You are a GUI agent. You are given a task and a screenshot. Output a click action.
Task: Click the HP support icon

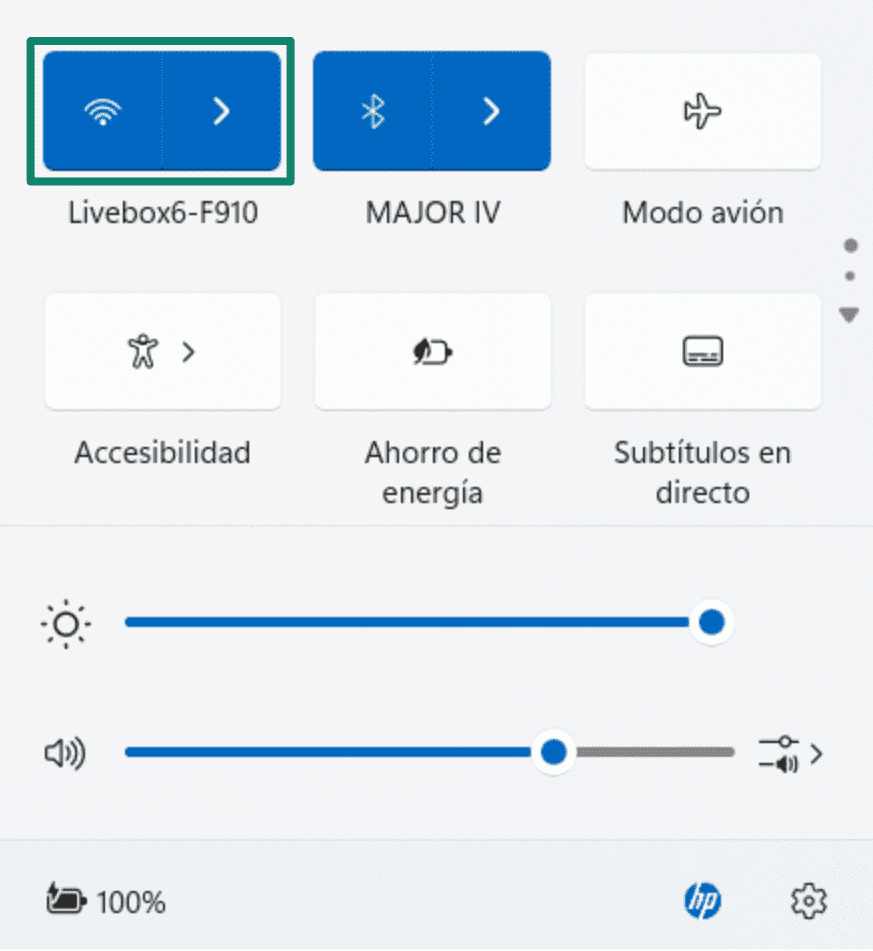[703, 900]
